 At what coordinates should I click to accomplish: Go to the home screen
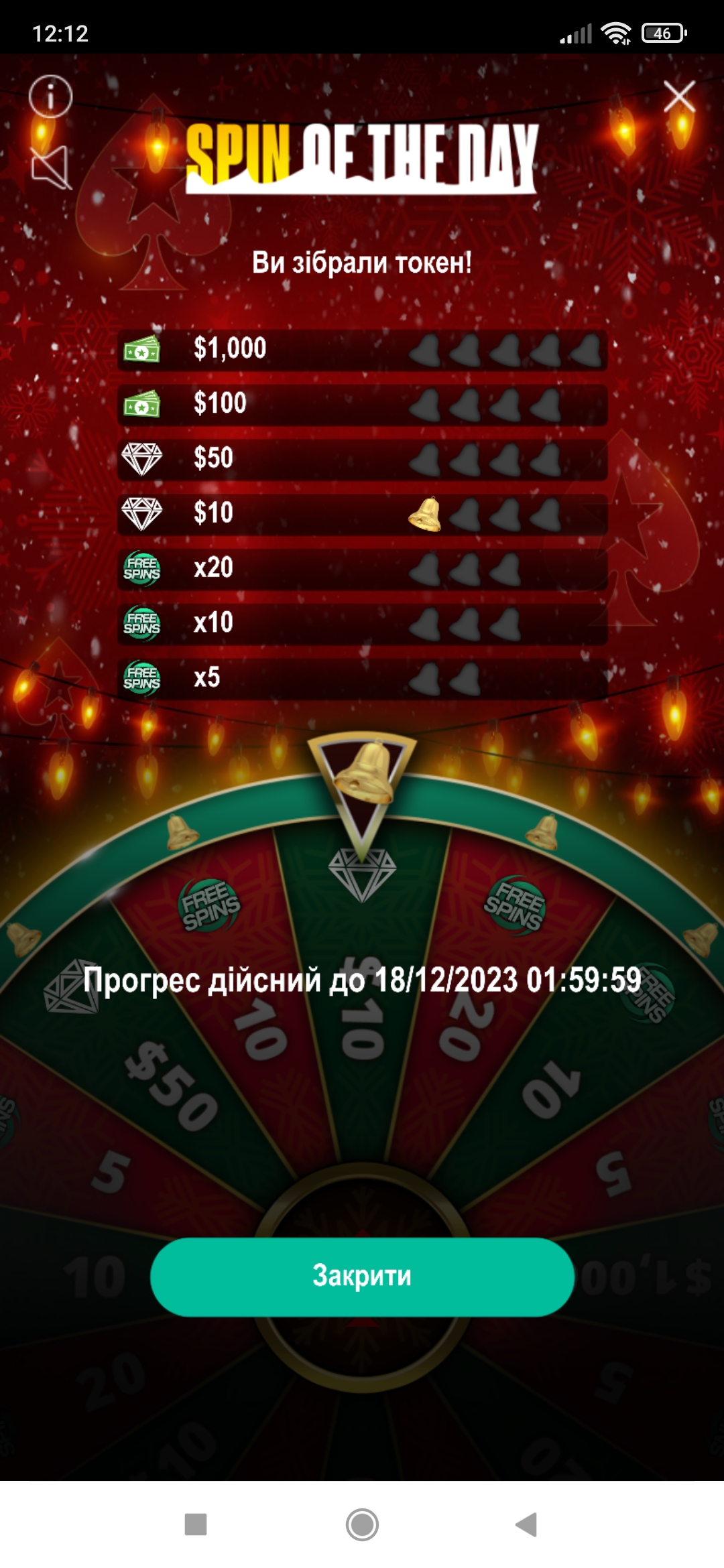(362, 1524)
